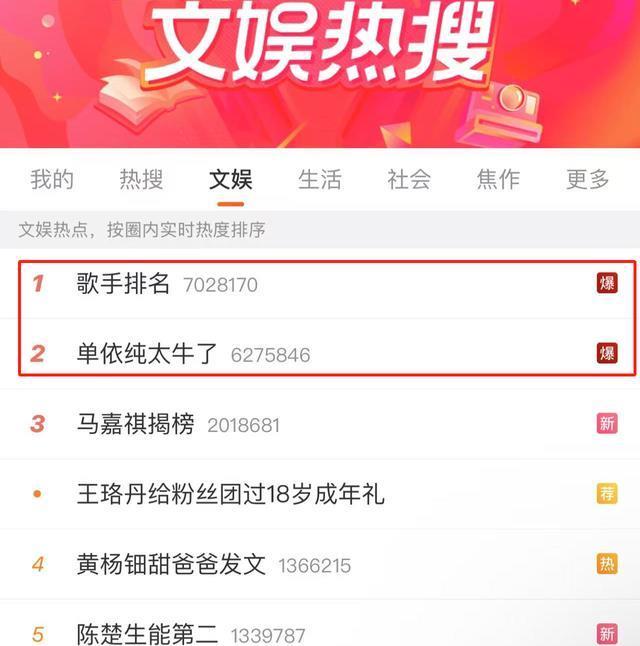Open the 更多 tab
Viewport: 640px width, 646px height.
(588, 179)
